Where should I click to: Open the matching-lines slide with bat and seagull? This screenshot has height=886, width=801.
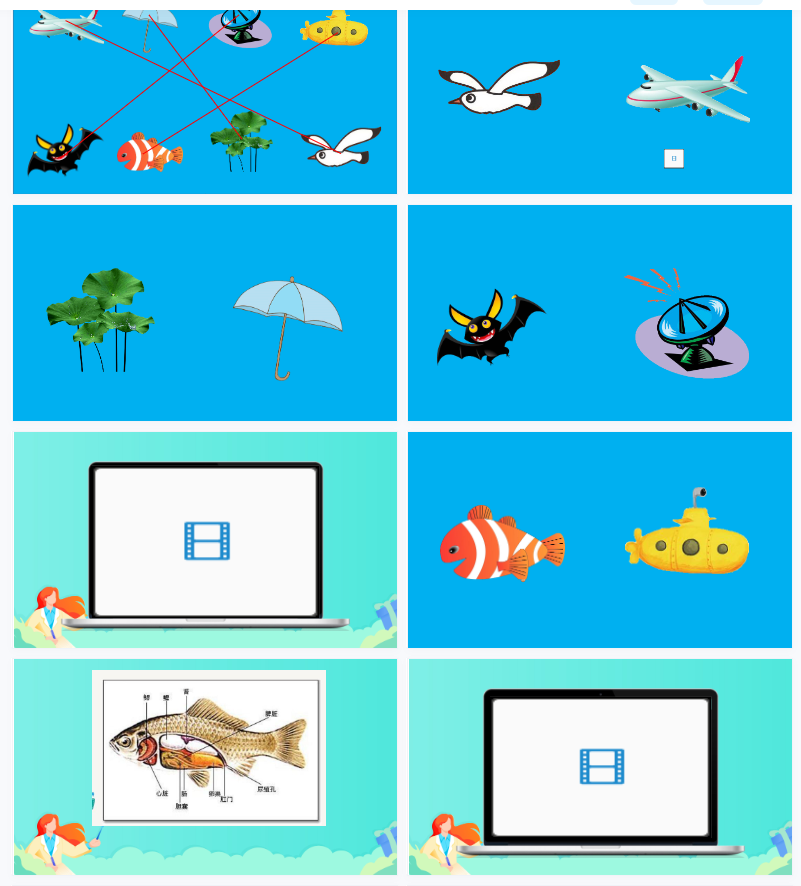[x=204, y=100]
